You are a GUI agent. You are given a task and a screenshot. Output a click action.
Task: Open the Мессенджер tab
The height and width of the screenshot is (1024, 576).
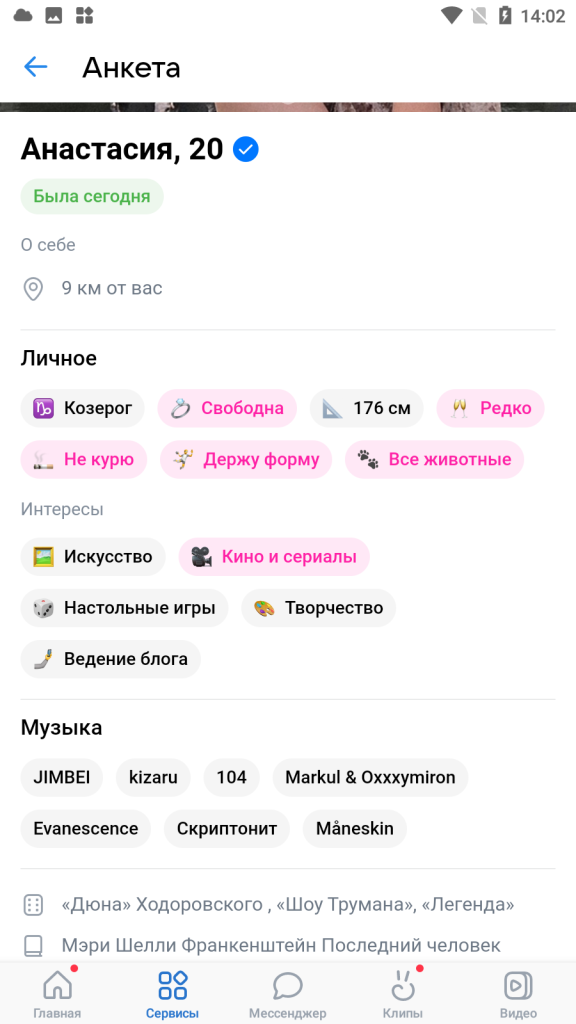pyautogui.click(x=287, y=993)
